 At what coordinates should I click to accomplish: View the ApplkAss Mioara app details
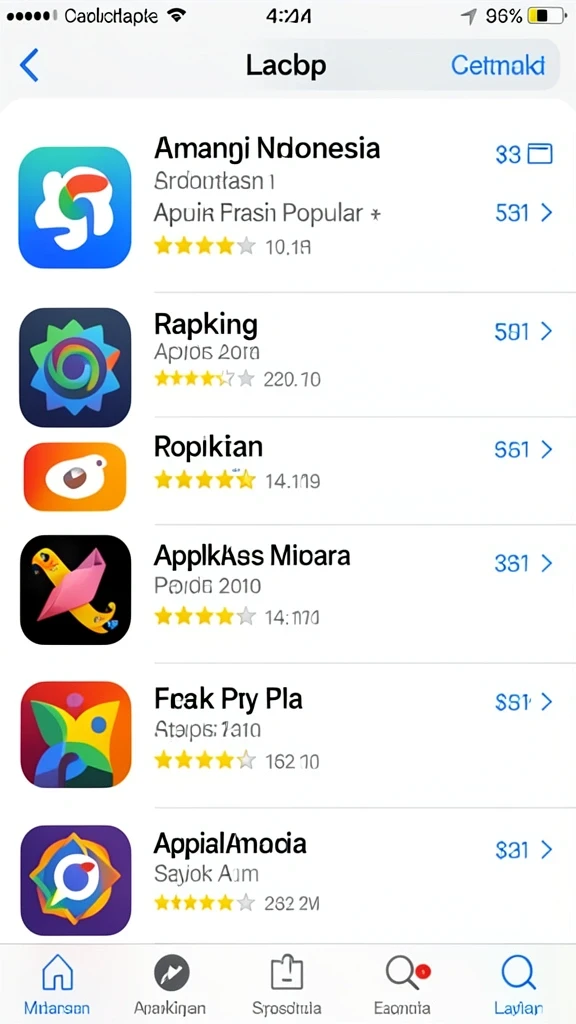click(288, 593)
